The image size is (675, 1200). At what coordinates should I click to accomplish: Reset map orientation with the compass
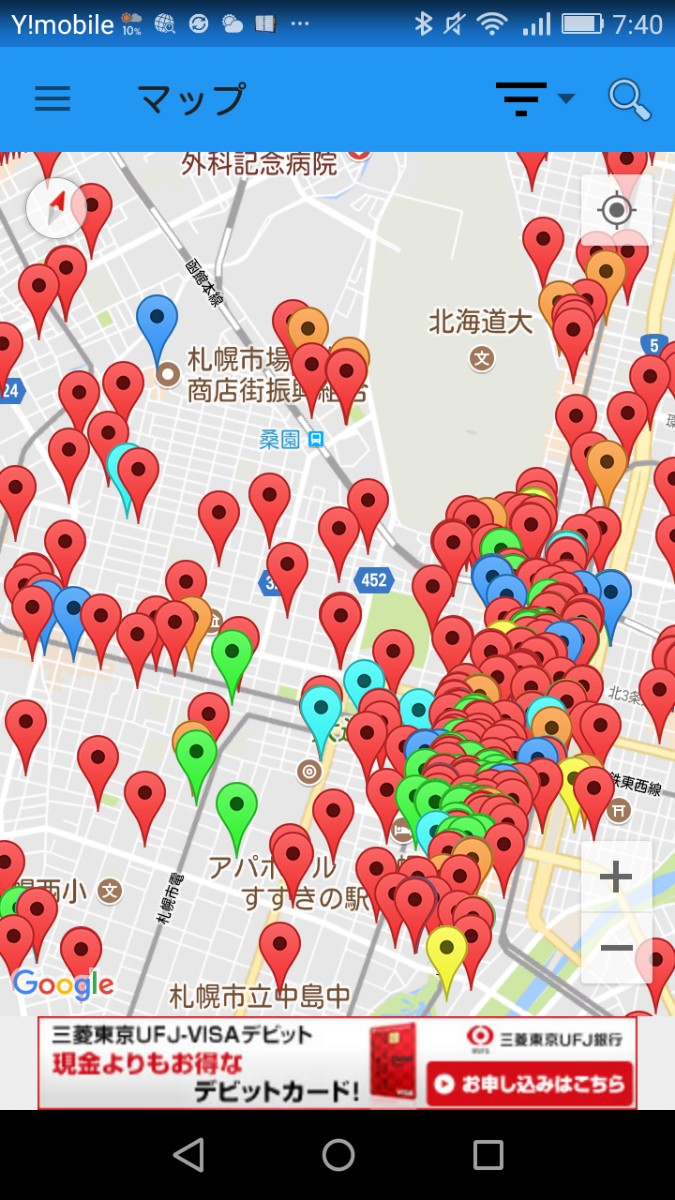pyautogui.click(x=56, y=207)
